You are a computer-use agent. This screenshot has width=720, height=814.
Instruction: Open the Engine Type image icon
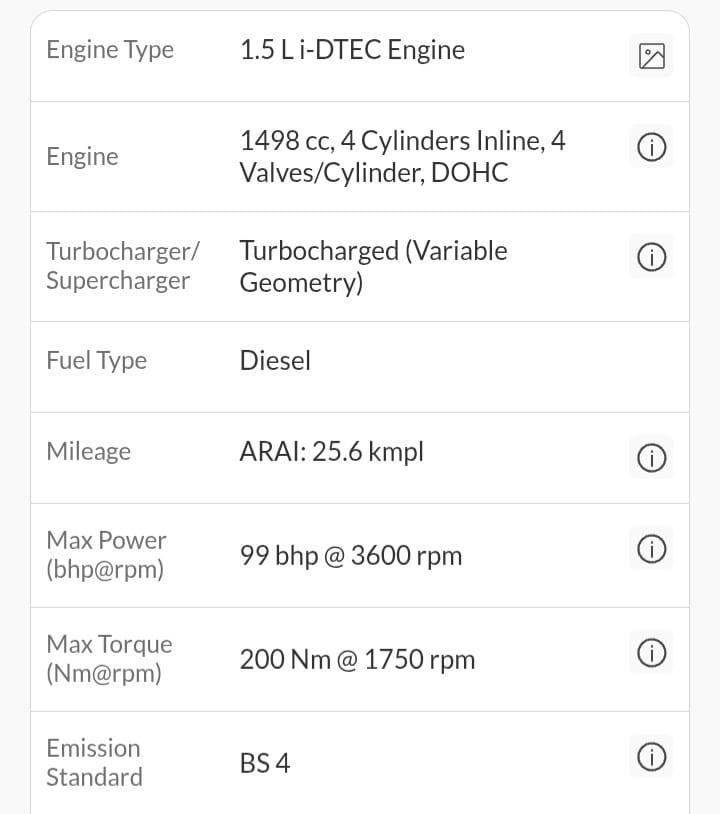click(x=651, y=57)
